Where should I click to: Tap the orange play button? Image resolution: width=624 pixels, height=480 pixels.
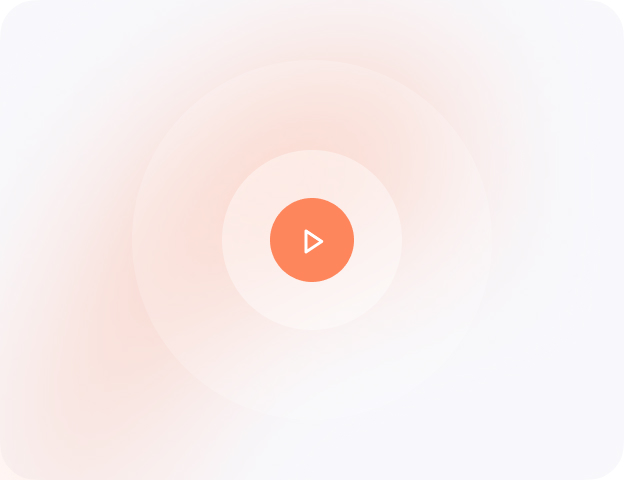312,240
